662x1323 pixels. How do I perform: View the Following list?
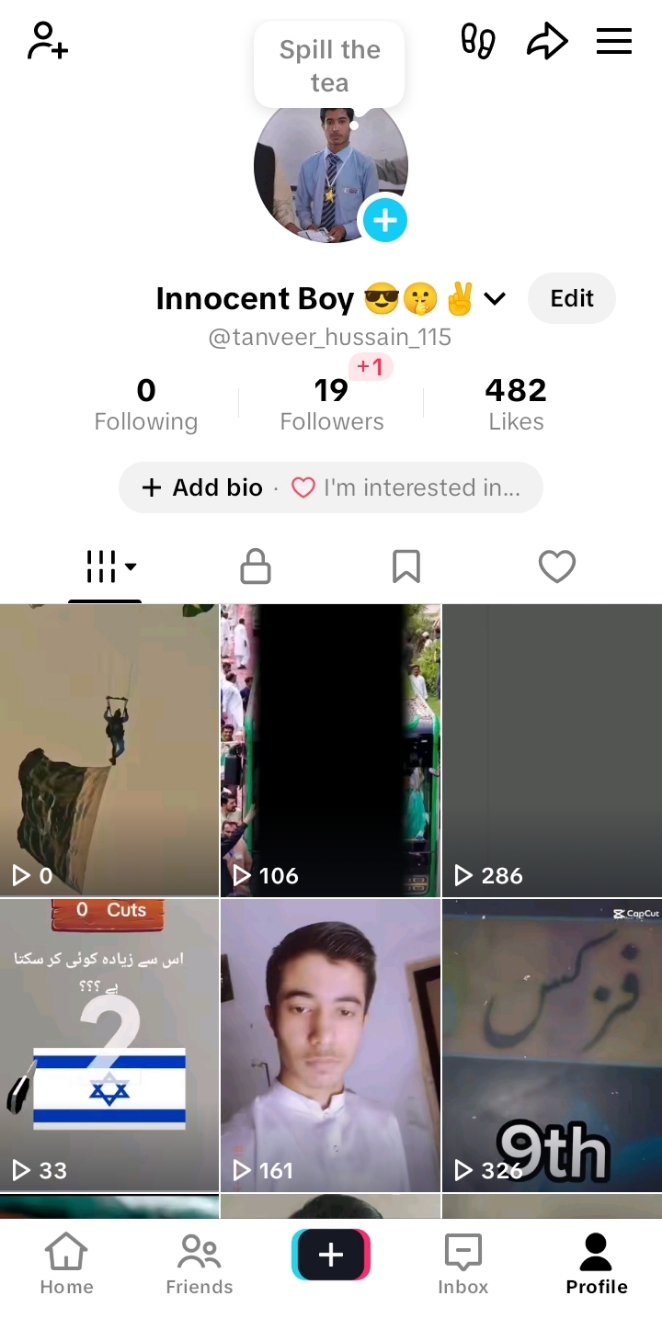pyautogui.click(x=146, y=404)
